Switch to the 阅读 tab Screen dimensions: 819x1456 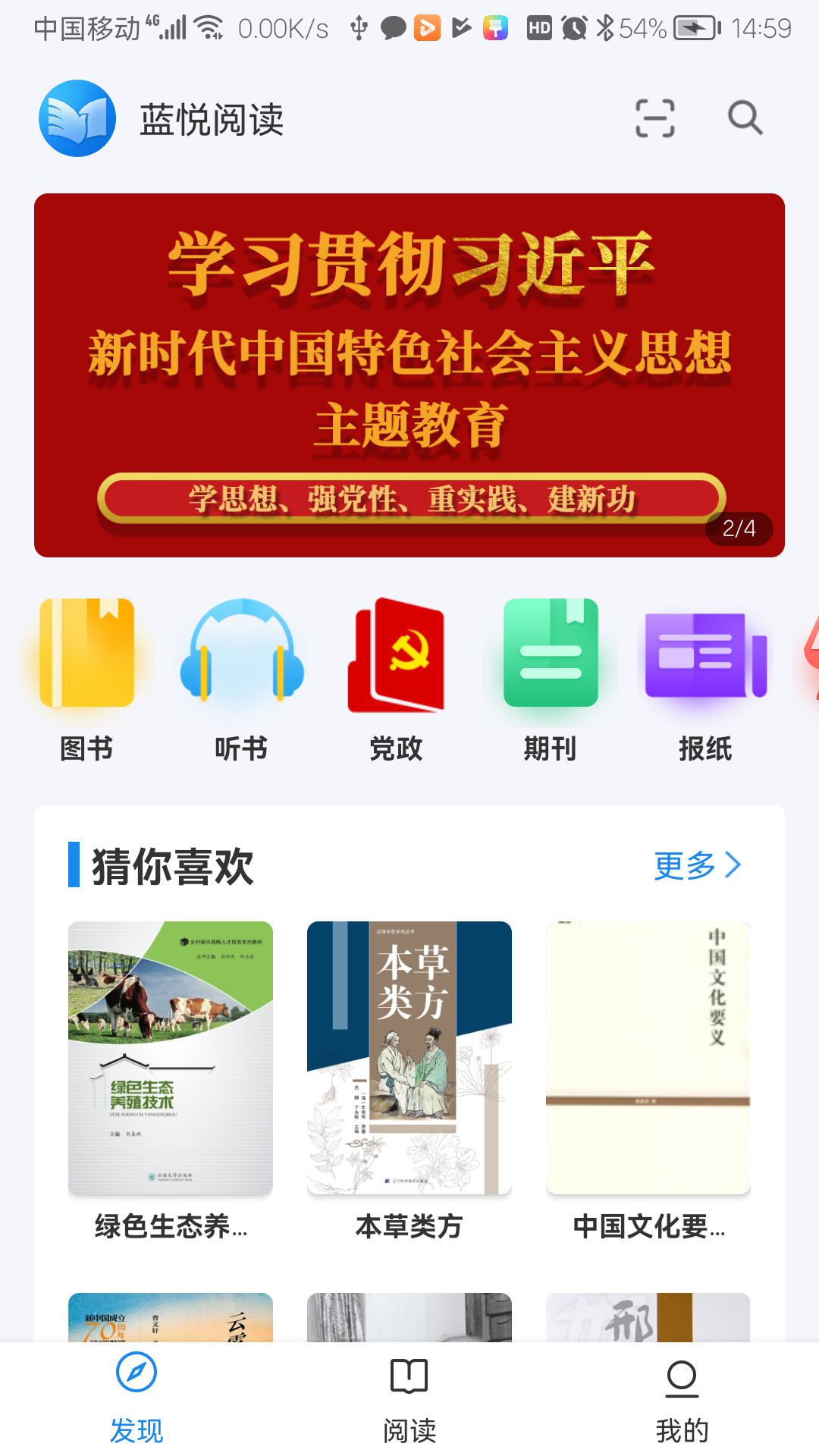click(409, 1403)
